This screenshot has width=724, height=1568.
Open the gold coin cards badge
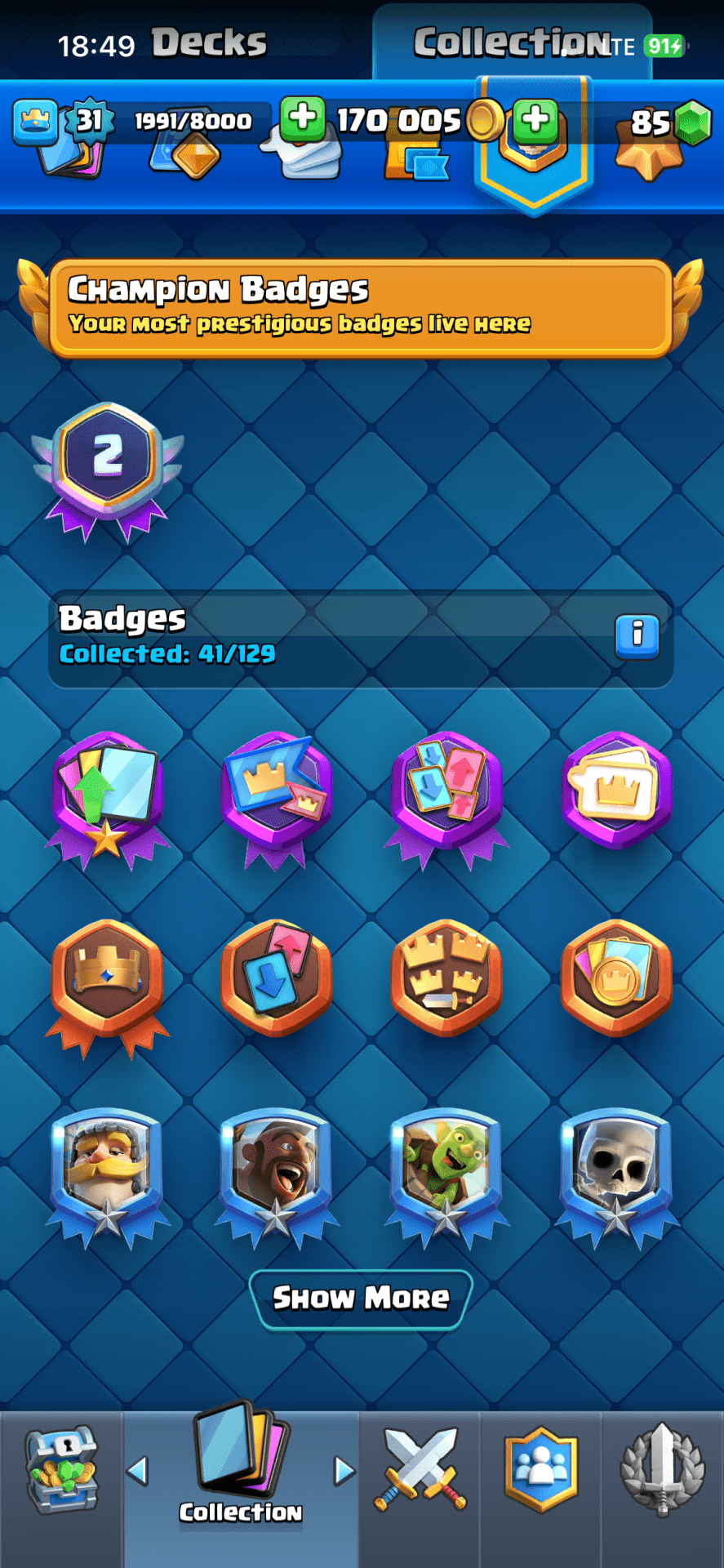pyautogui.click(x=616, y=978)
